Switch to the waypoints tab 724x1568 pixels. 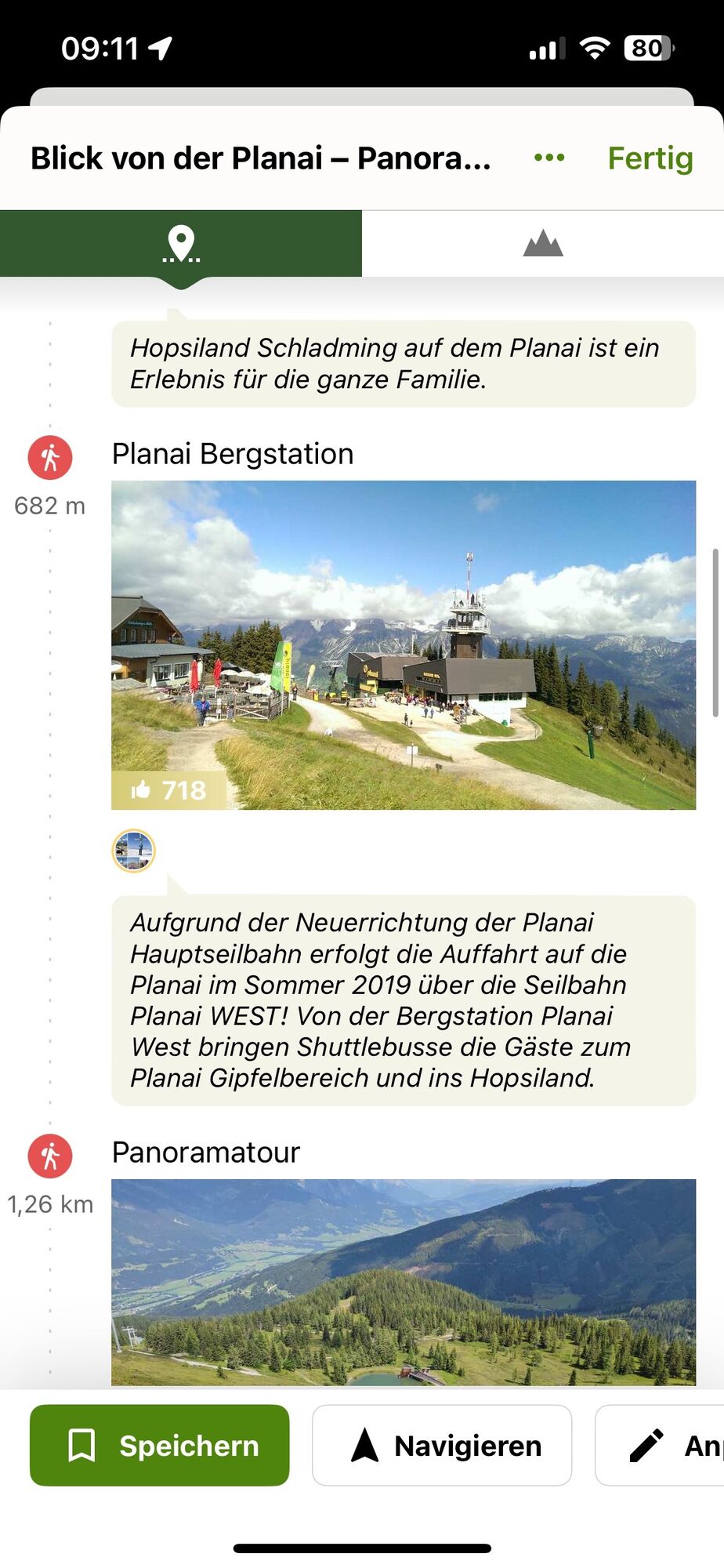pos(181,244)
